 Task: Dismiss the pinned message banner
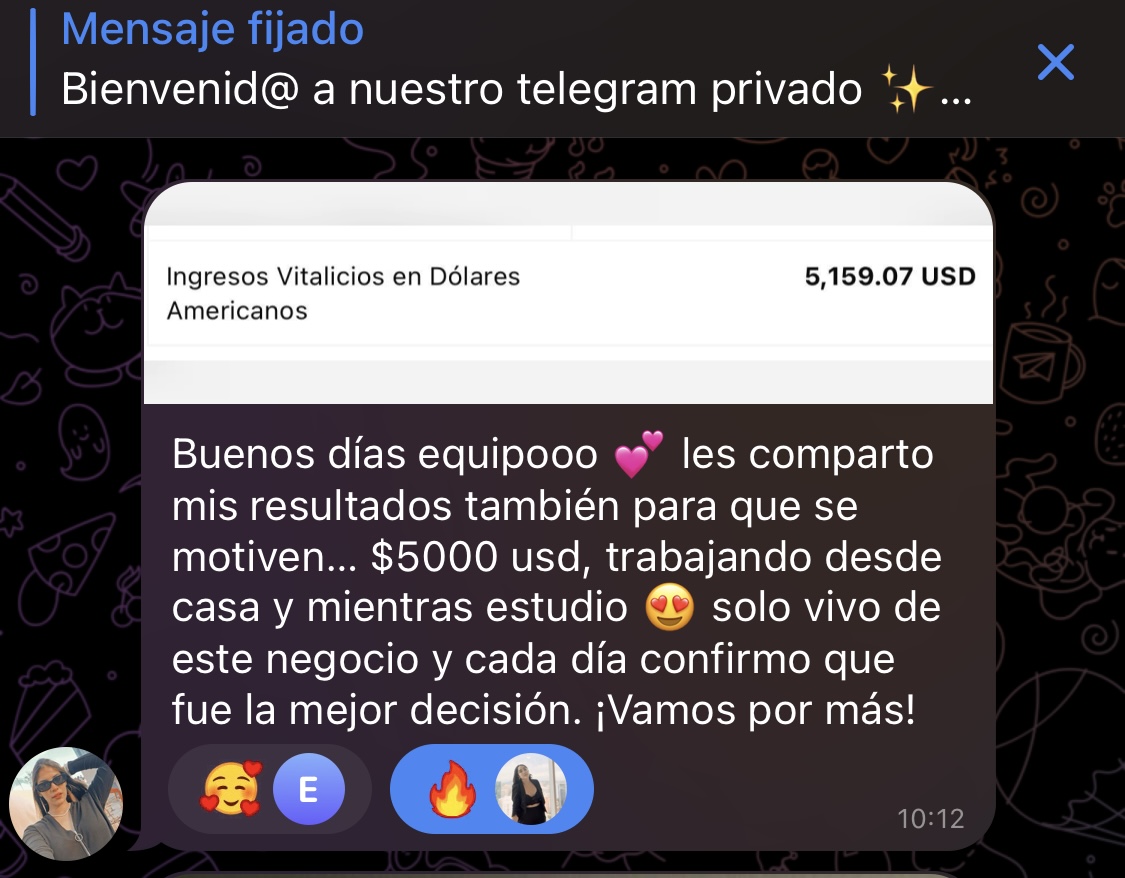coord(1055,63)
